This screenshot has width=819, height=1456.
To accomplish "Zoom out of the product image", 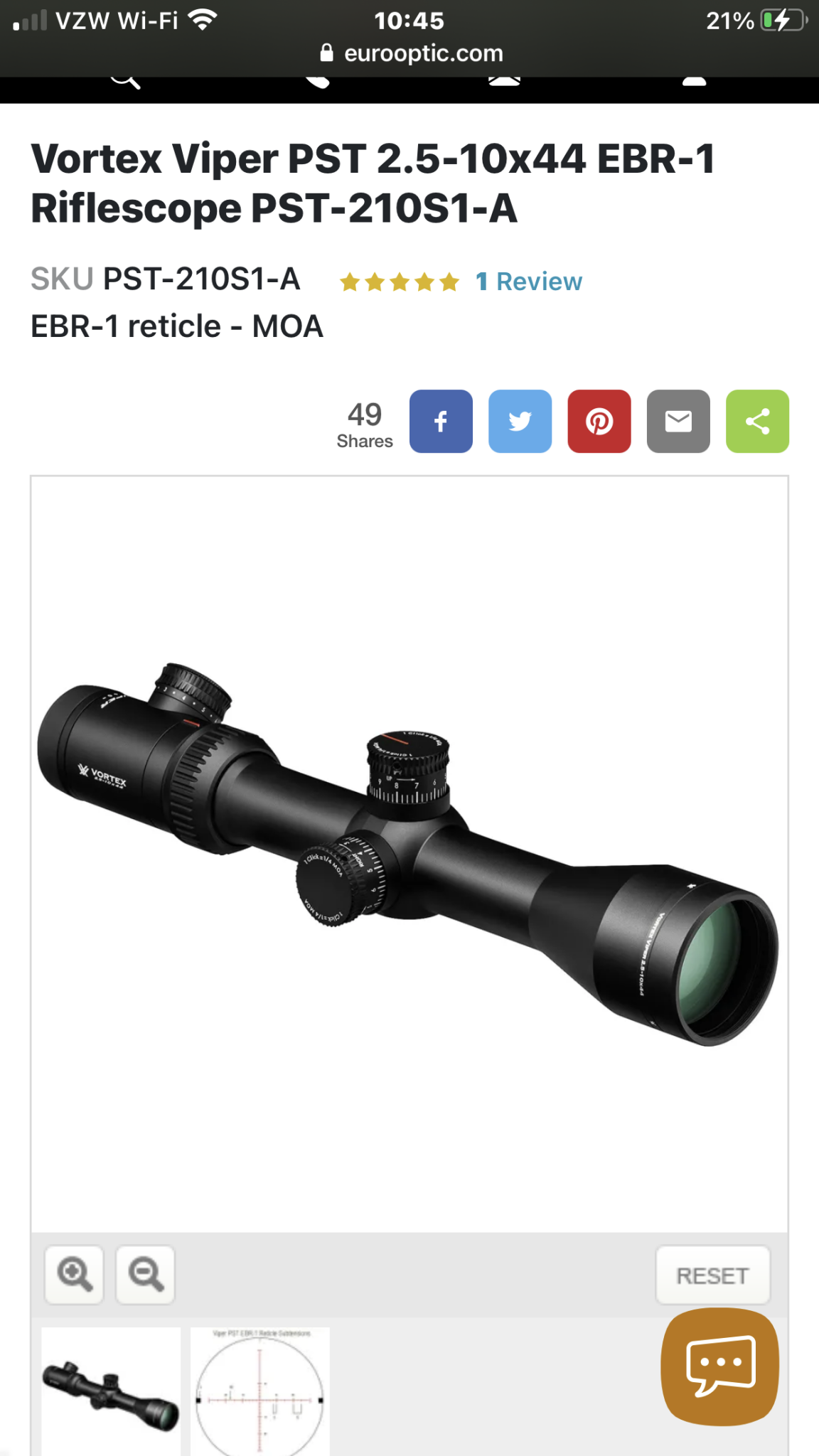I will tap(146, 1275).
